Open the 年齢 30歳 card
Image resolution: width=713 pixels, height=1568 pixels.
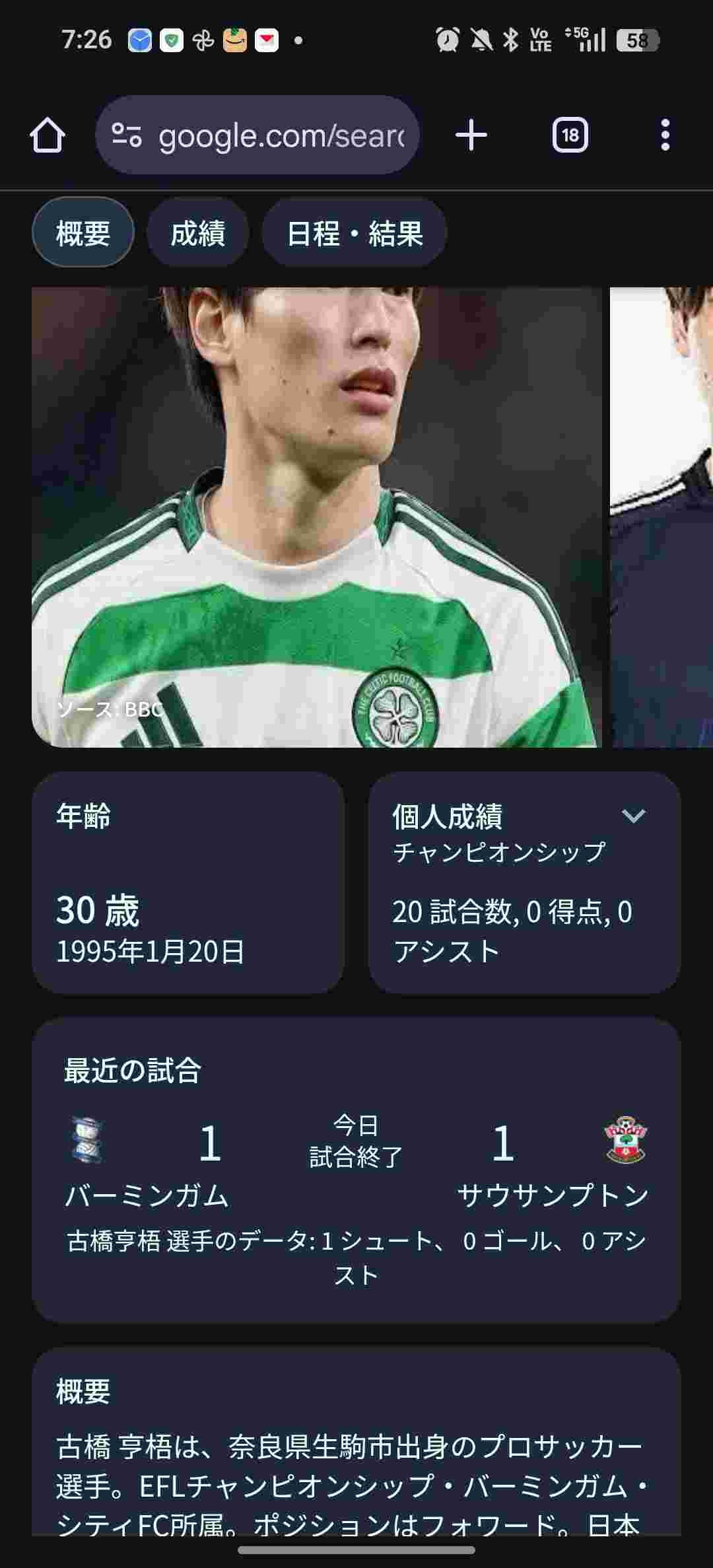(x=188, y=882)
